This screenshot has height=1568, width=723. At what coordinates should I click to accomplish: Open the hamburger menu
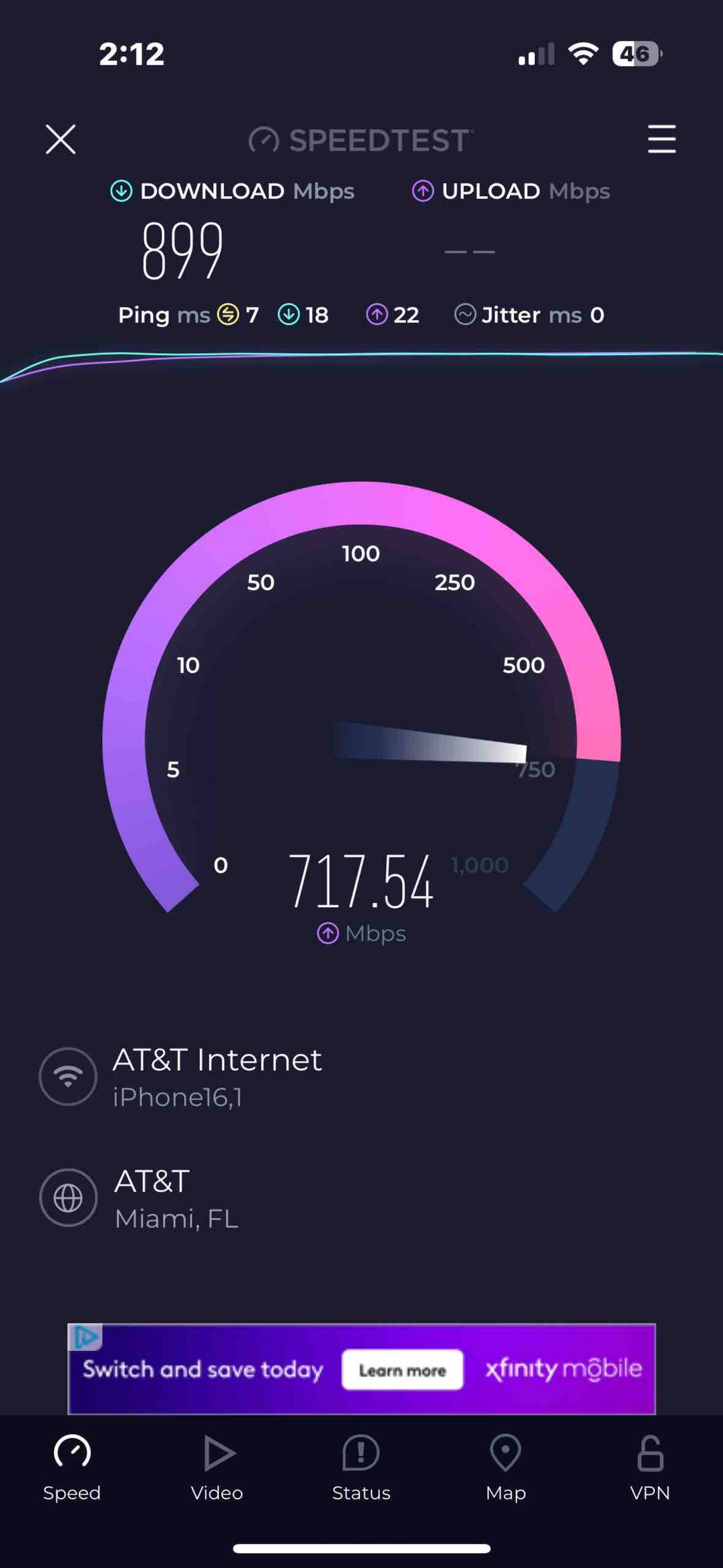coord(662,140)
